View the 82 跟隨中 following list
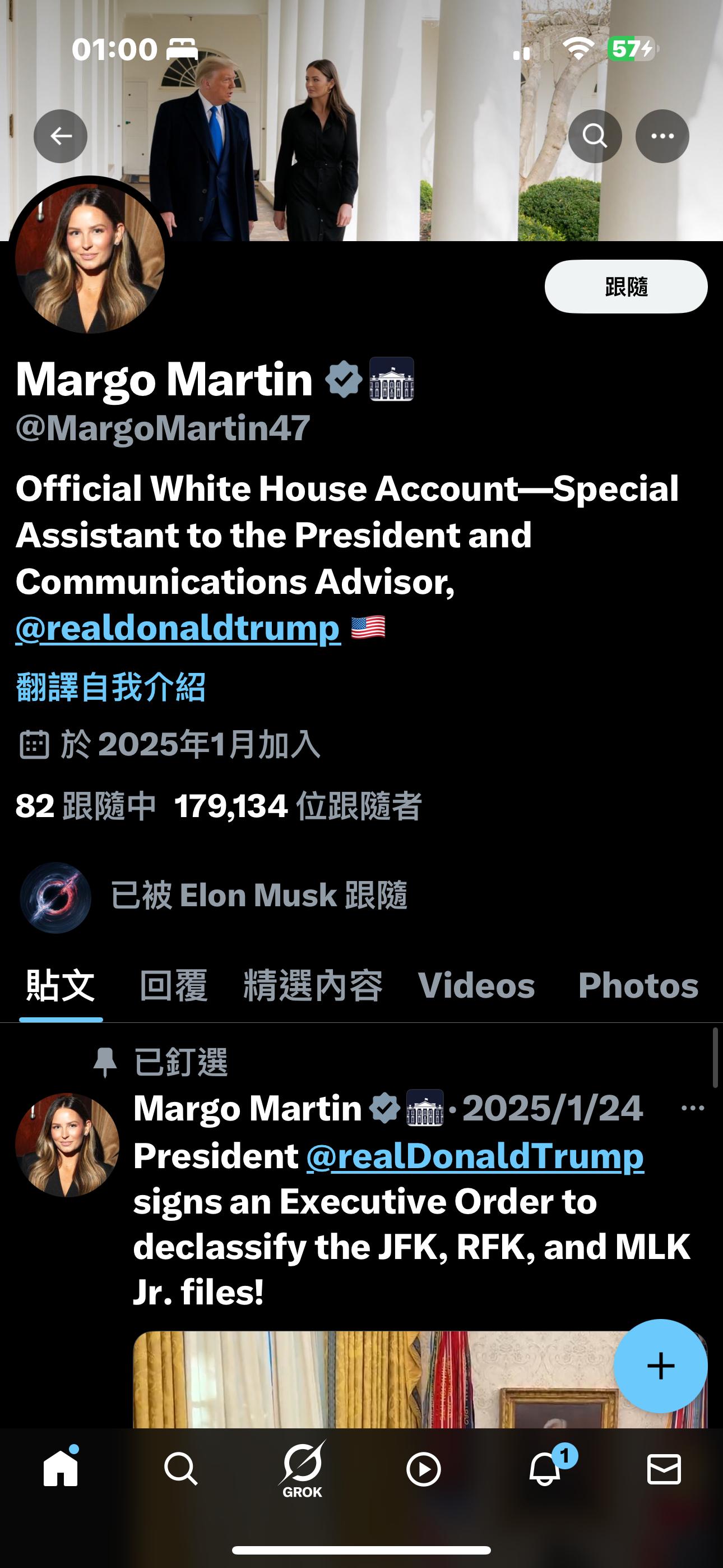Screen dimensions: 723x1568 point(85,806)
